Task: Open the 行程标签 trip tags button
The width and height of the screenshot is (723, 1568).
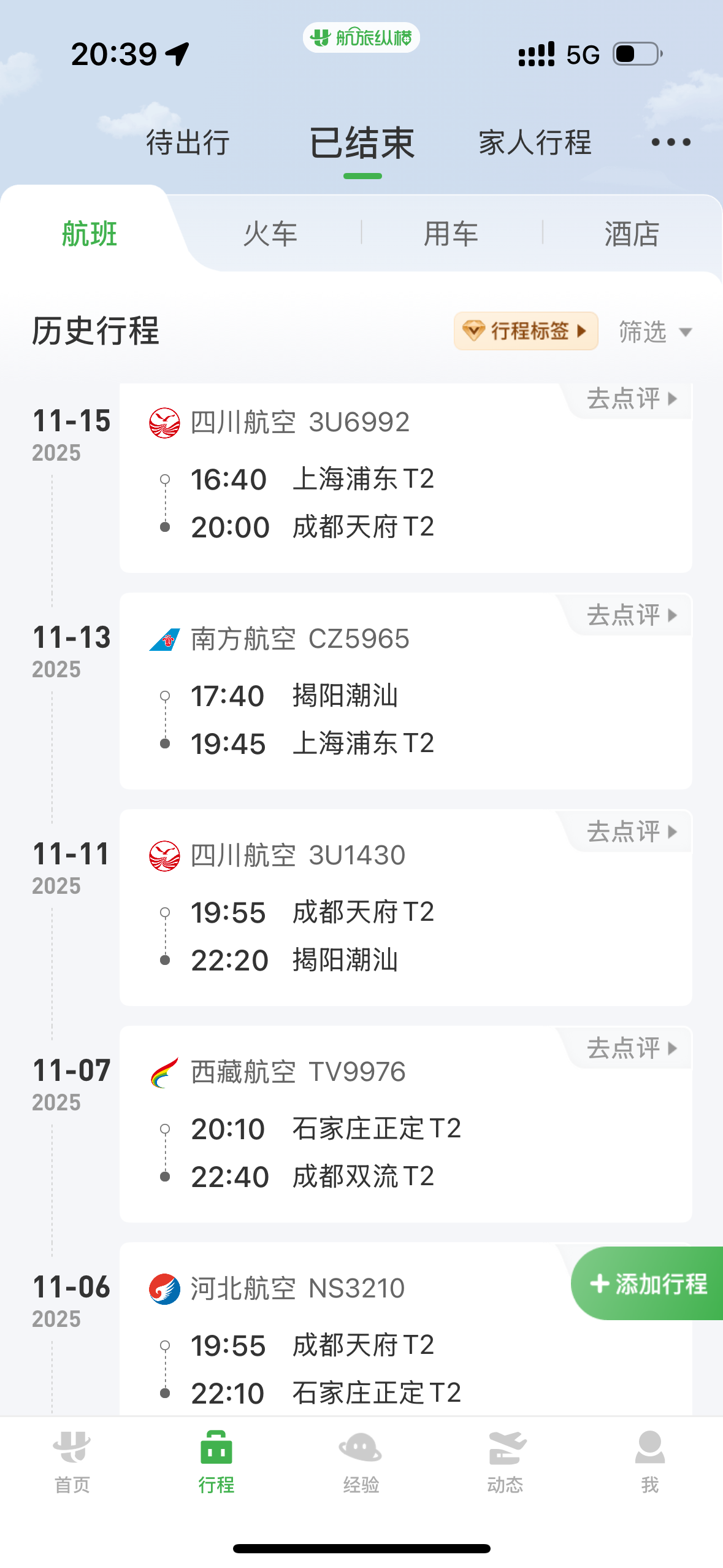Action: 526,331
